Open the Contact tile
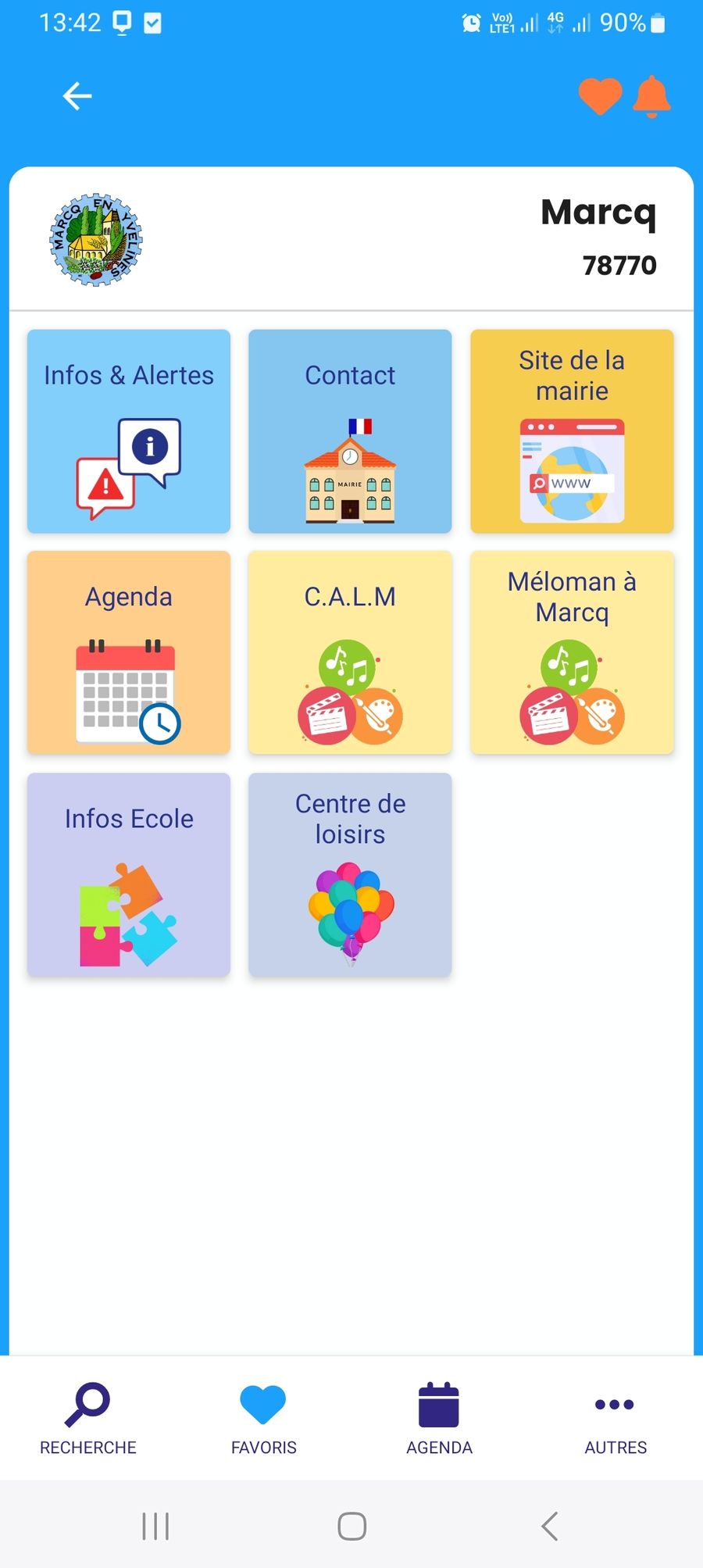The height and width of the screenshot is (1568, 703). coord(350,431)
